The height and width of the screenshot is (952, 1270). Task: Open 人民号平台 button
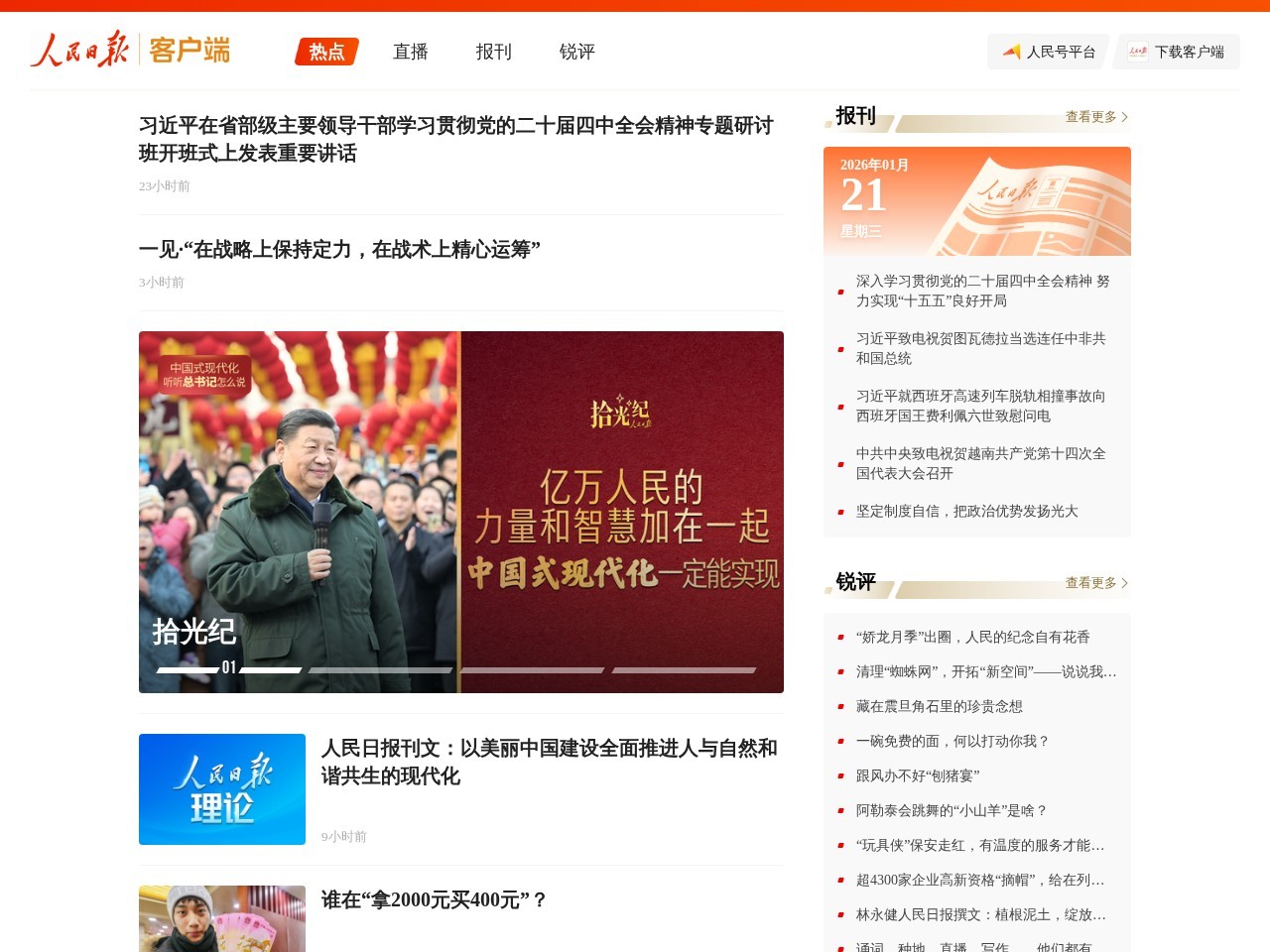pyautogui.click(x=1049, y=52)
